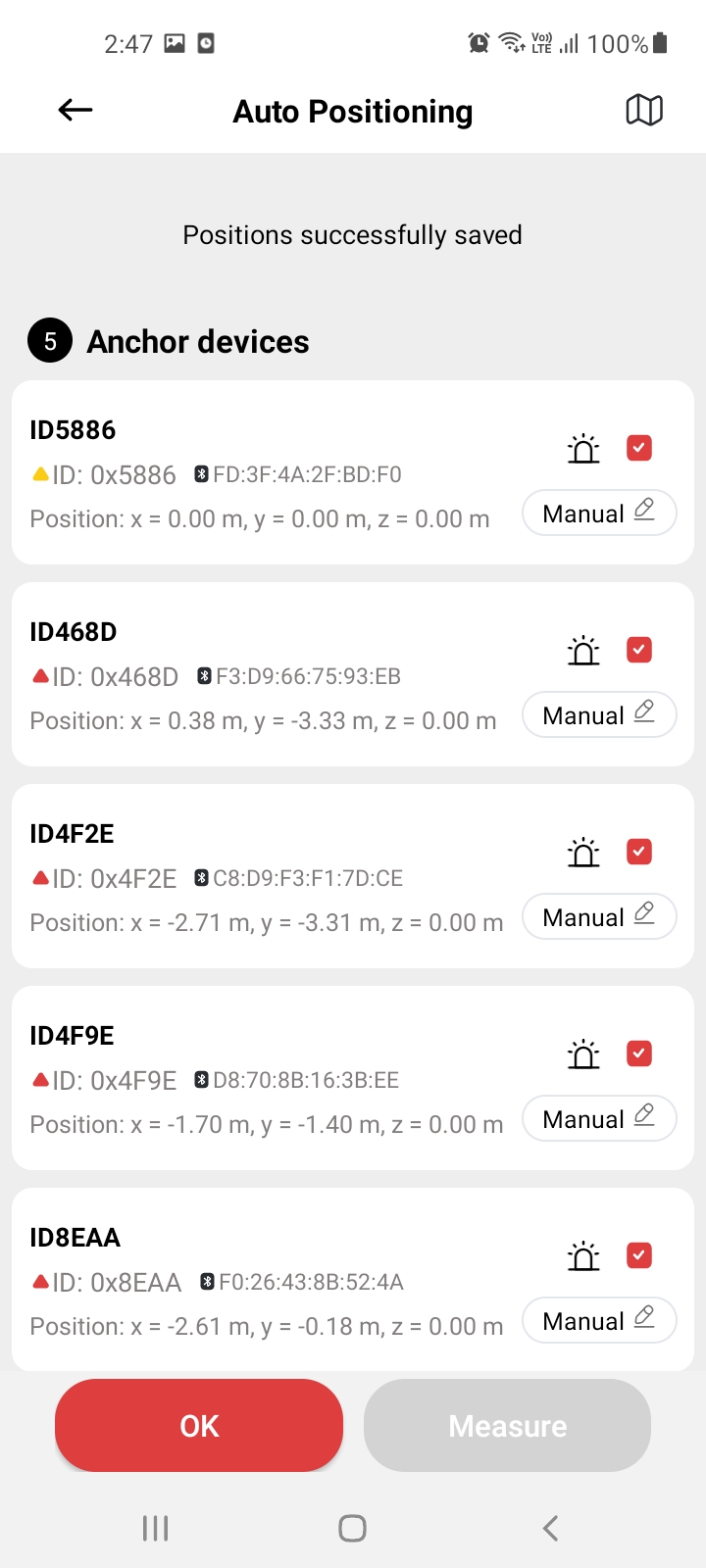
Task: Toggle the checkbox for anchor ID4F9E
Action: pos(639,1053)
